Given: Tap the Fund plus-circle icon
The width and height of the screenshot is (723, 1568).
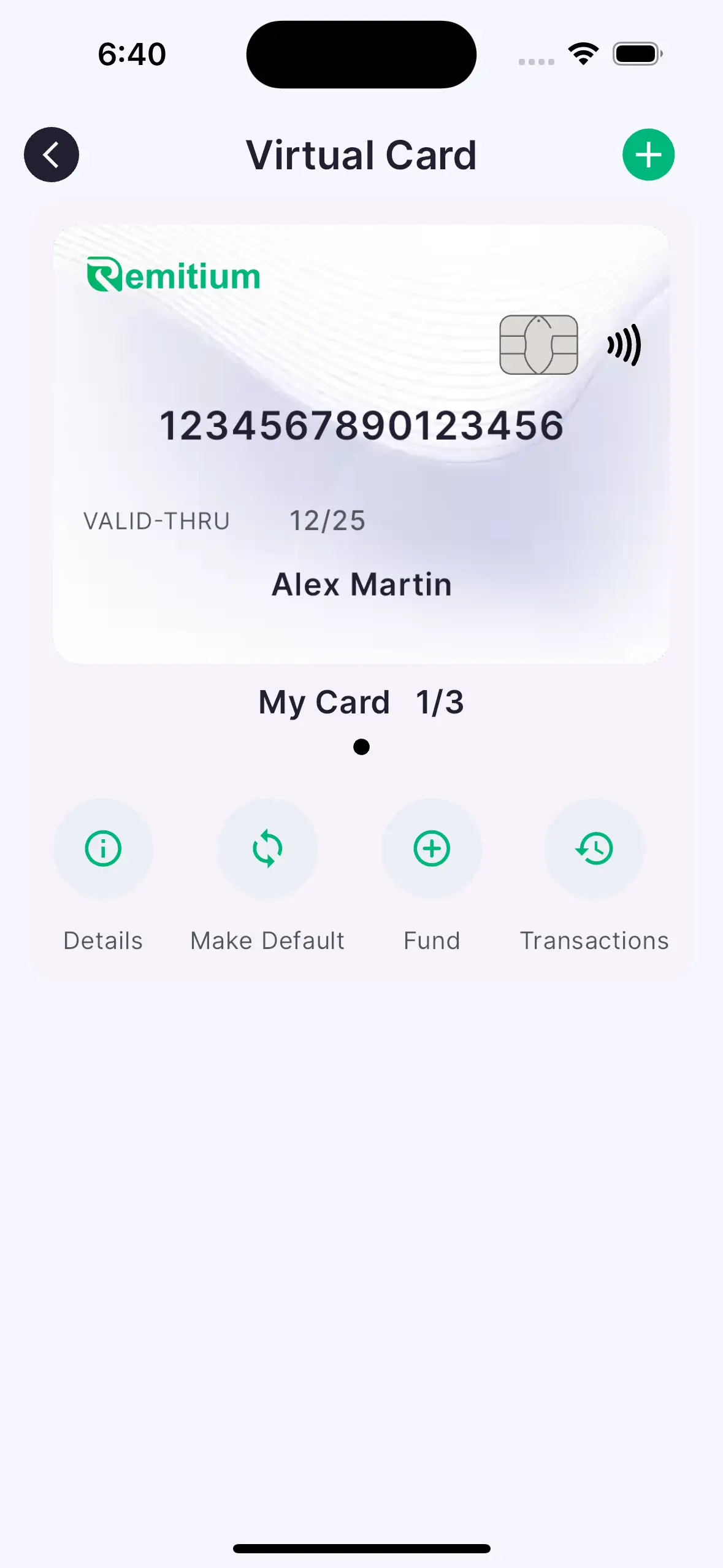Looking at the screenshot, I should 432,849.
